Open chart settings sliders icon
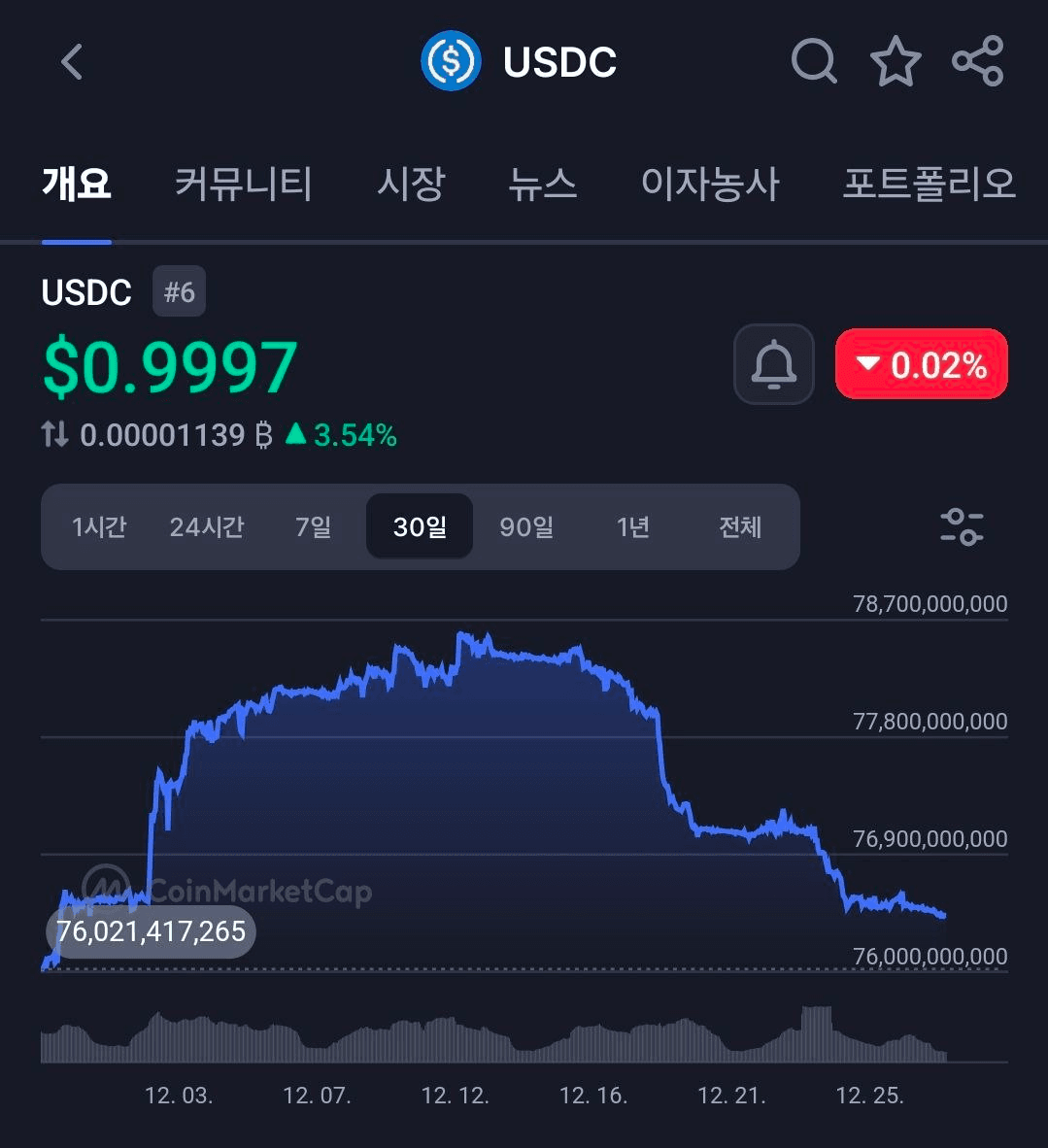The image size is (1048, 1148). coord(962,527)
